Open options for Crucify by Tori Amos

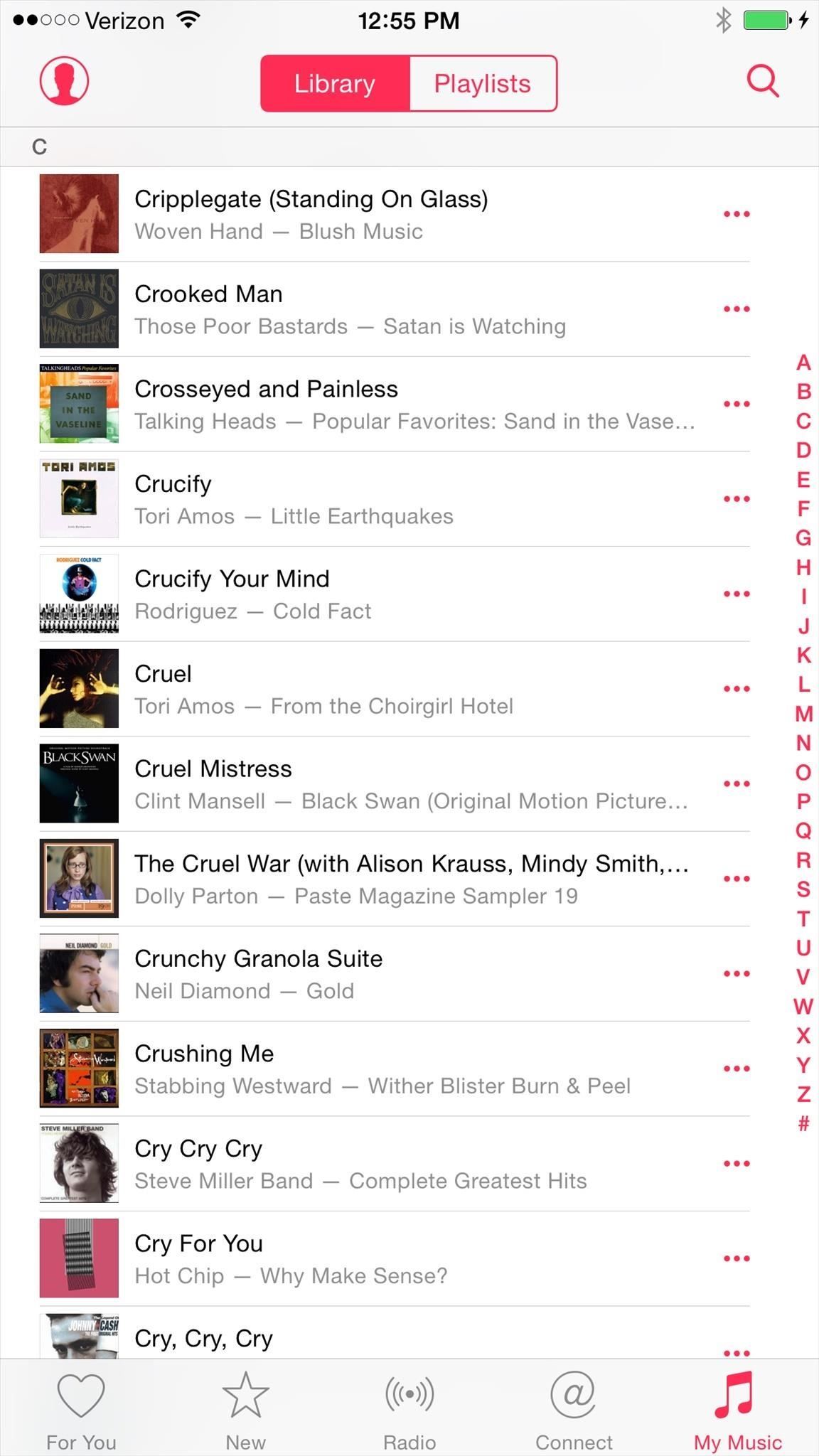point(737,498)
